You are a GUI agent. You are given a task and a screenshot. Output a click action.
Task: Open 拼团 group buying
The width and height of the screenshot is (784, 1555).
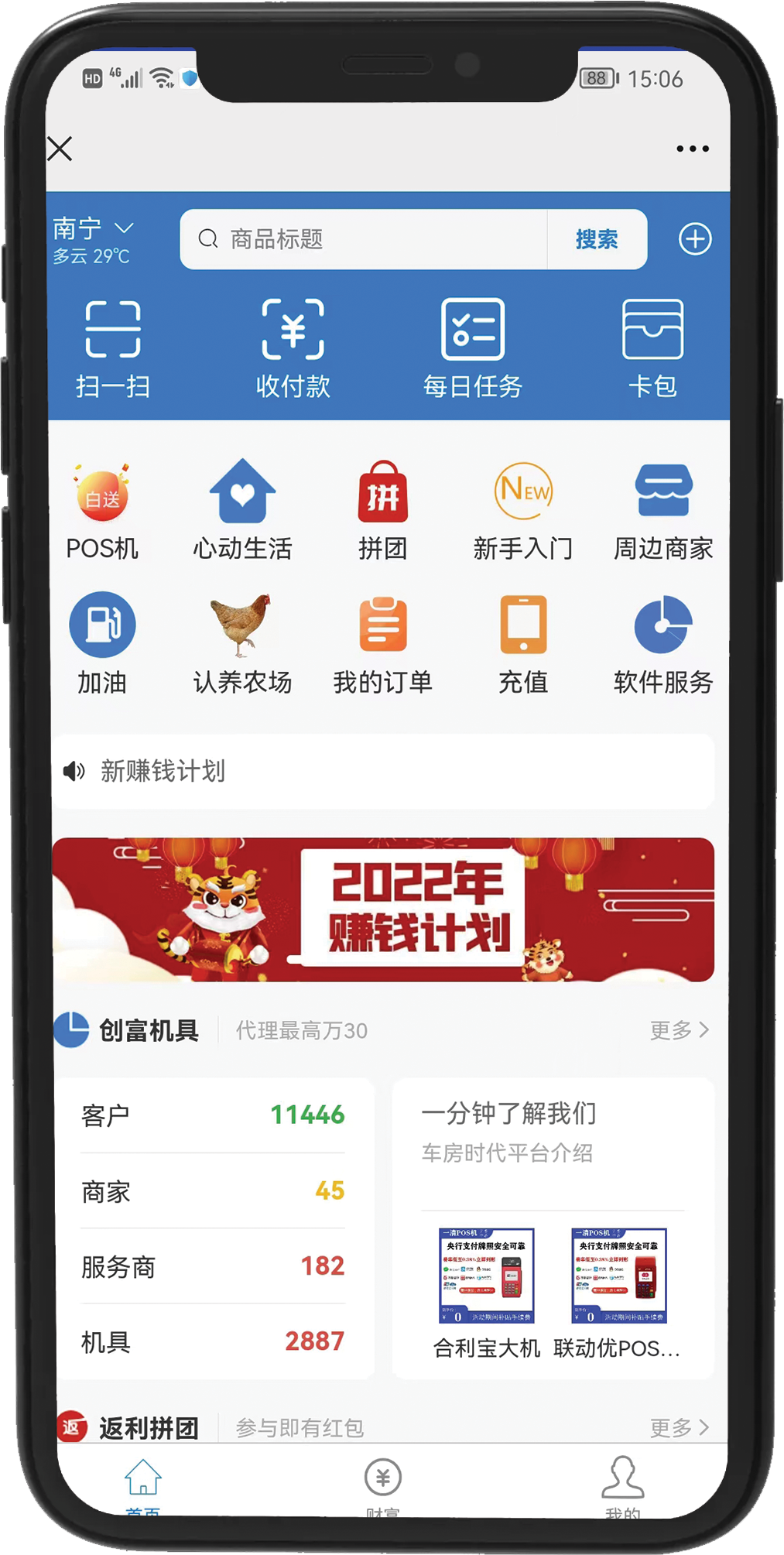tap(382, 511)
